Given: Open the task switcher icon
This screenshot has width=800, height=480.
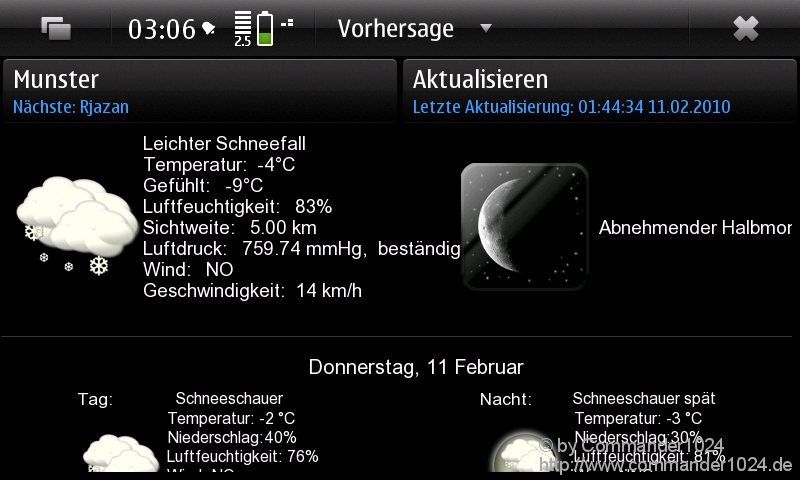Looking at the screenshot, I should 56,28.
